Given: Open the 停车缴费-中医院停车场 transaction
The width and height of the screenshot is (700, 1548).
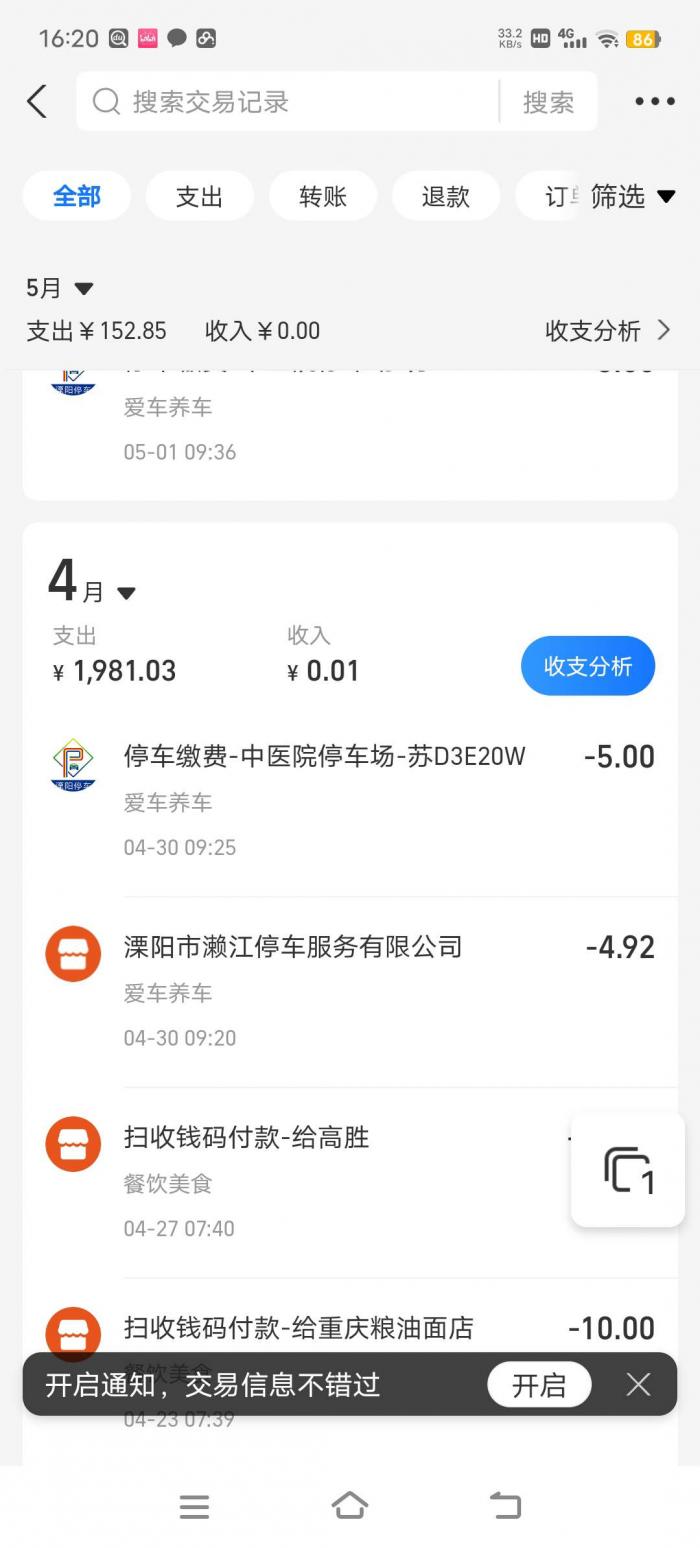Looking at the screenshot, I should tap(350, 802).
